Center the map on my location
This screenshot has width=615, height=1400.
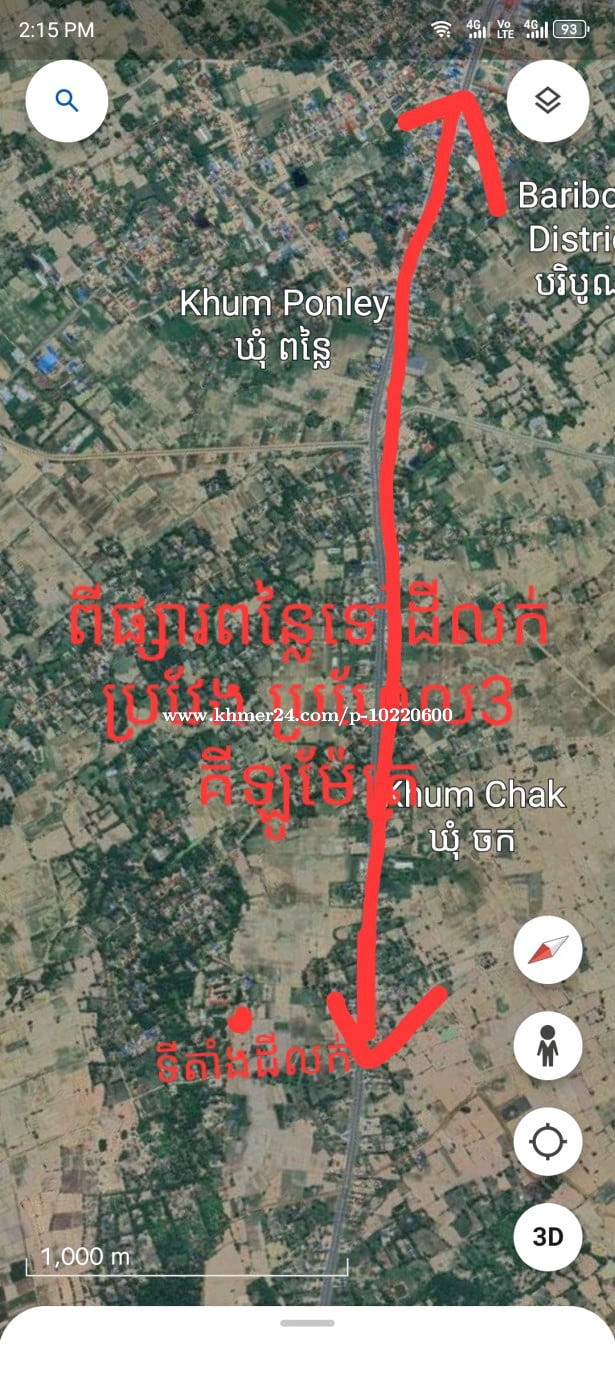click(548, 1141)
